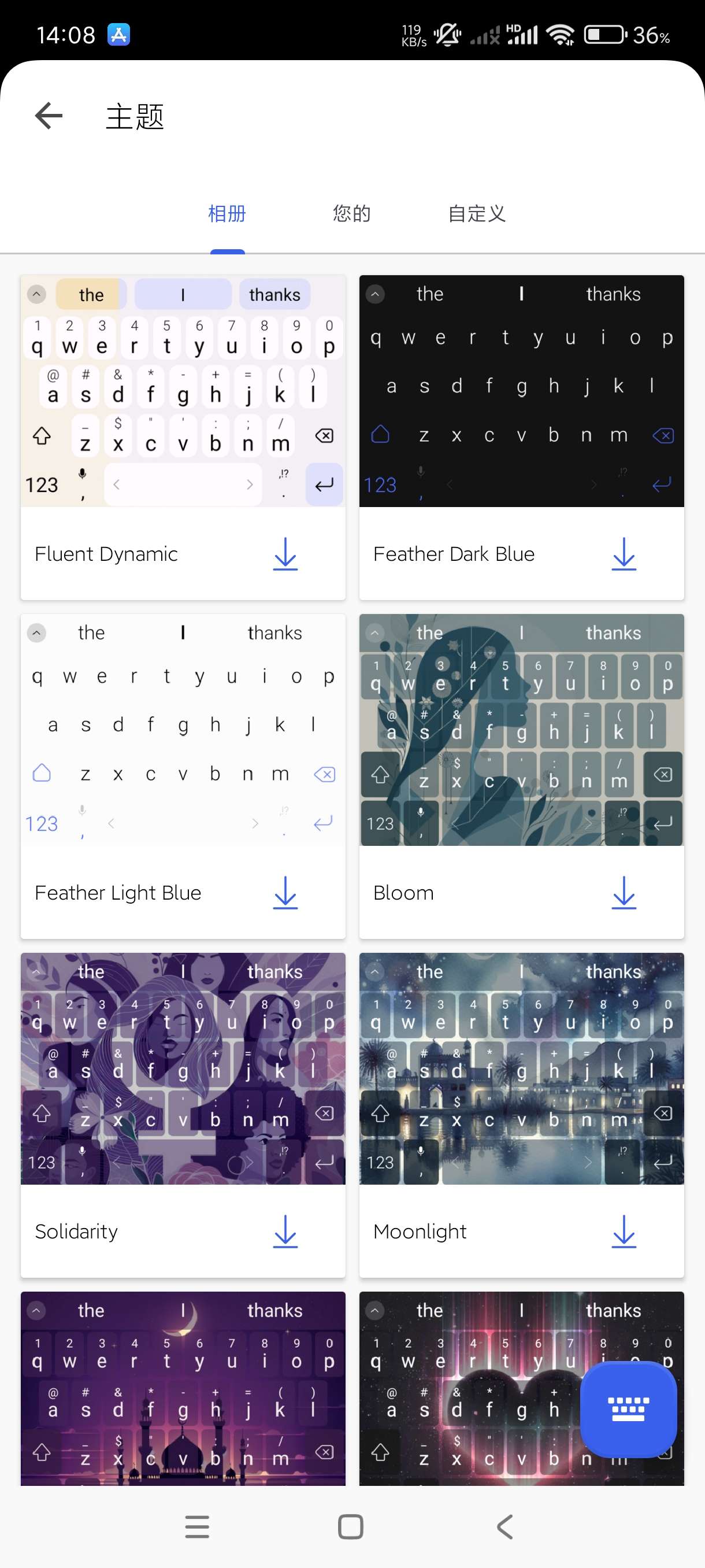Download the Bloom theme
The height and width of the screenshot is (1568, 705).
624,892
